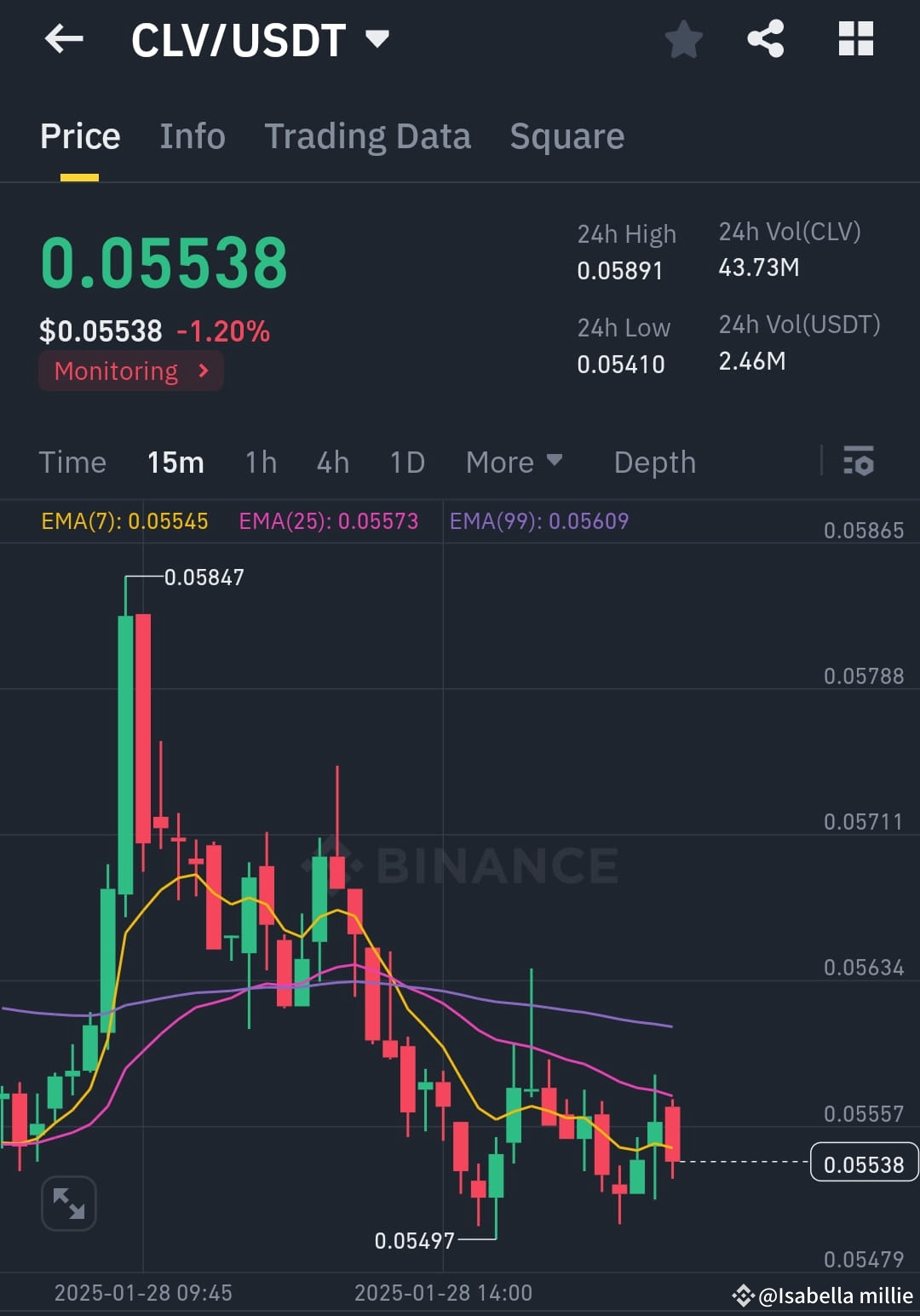Expand the More timeframes dropdown
The height and width of the screenshot is (1316, 920).
click(x=515, y=462)
